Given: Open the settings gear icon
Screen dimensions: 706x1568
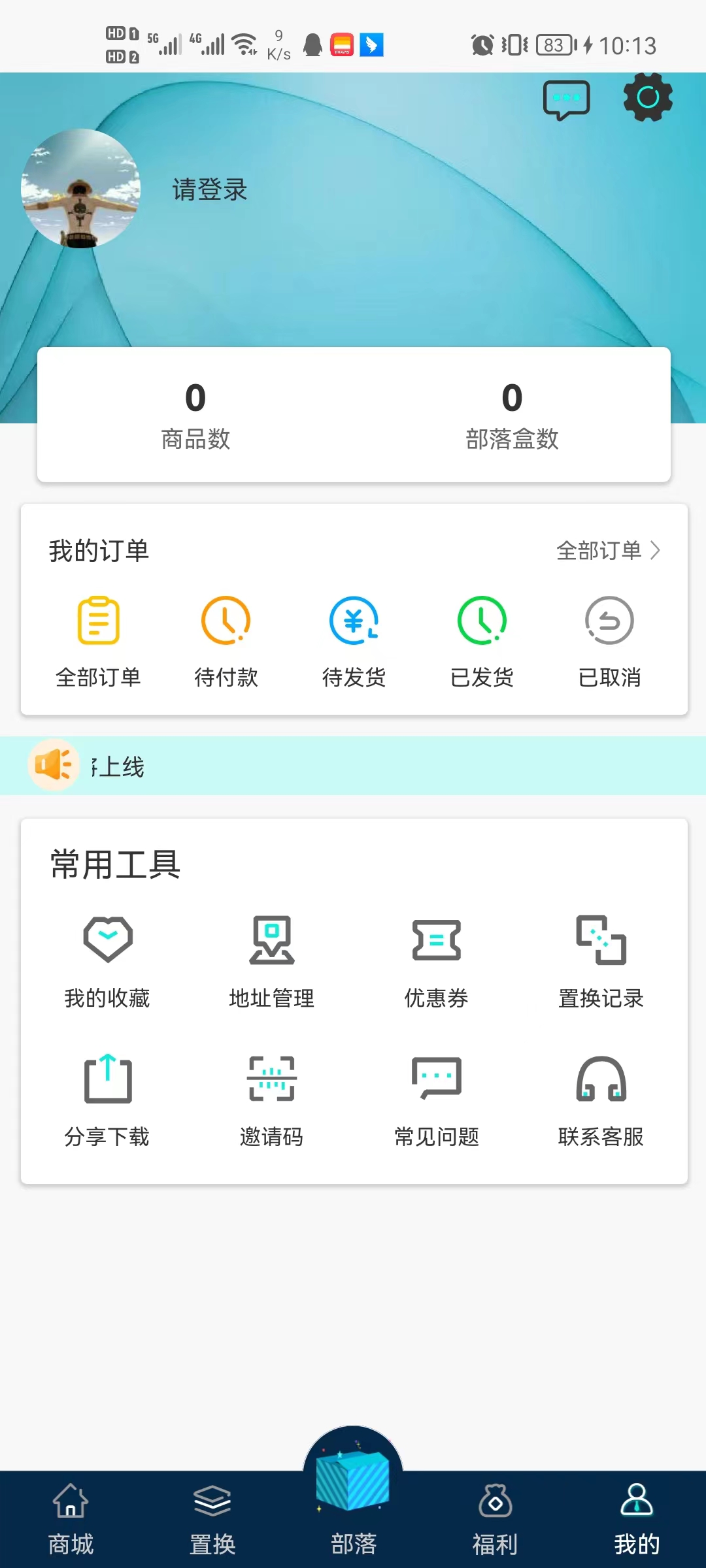Looking at the screenshot, I should (x=647, y=98).
